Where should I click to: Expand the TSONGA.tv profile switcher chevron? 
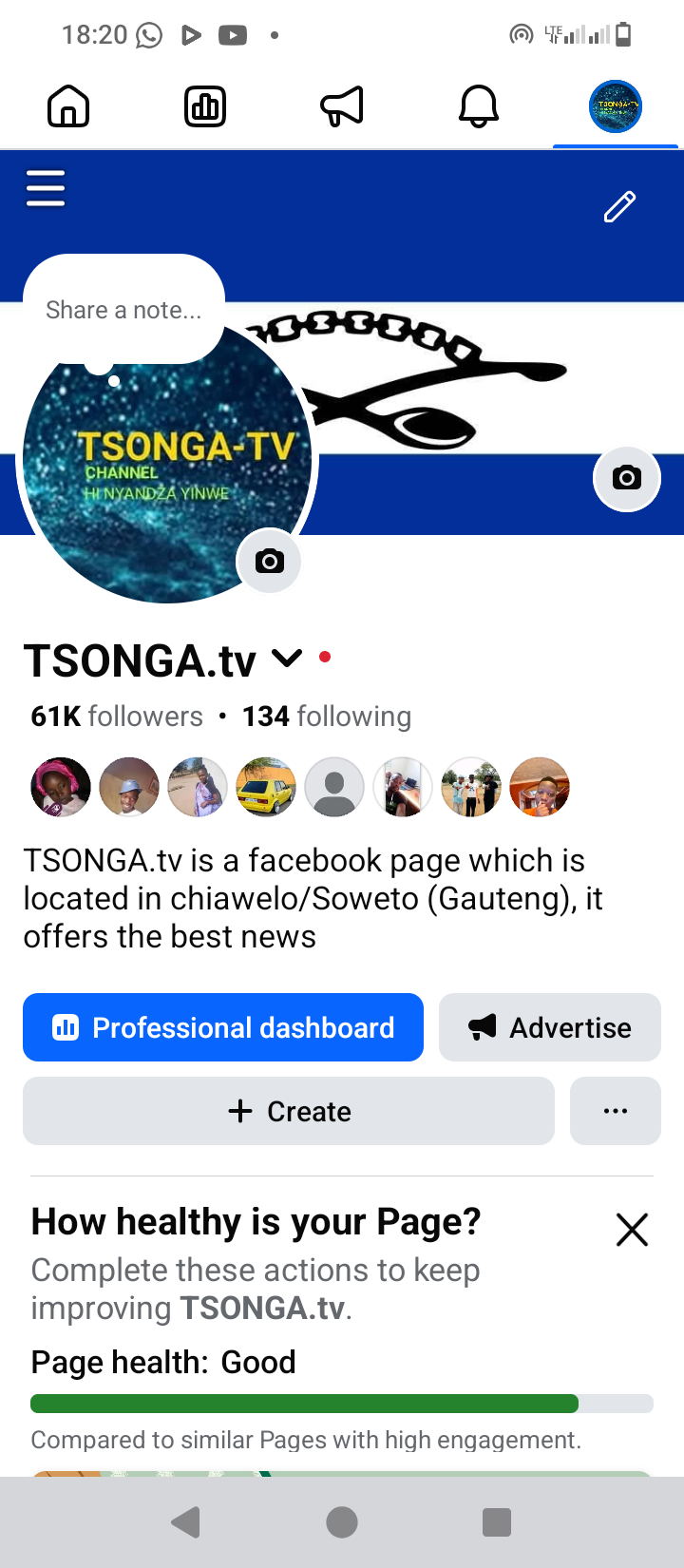(x=287, y=658)
